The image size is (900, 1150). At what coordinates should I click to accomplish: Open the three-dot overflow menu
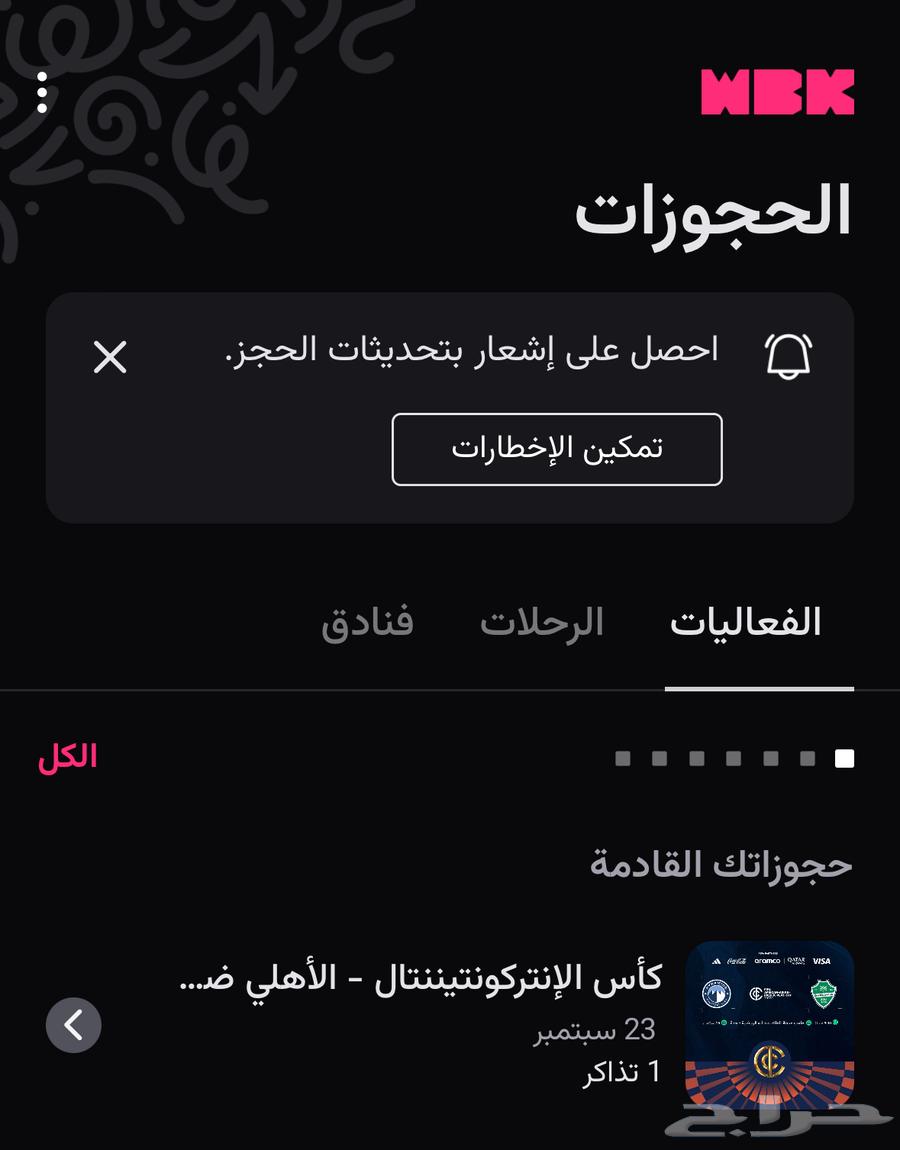(x=42, y=93)
